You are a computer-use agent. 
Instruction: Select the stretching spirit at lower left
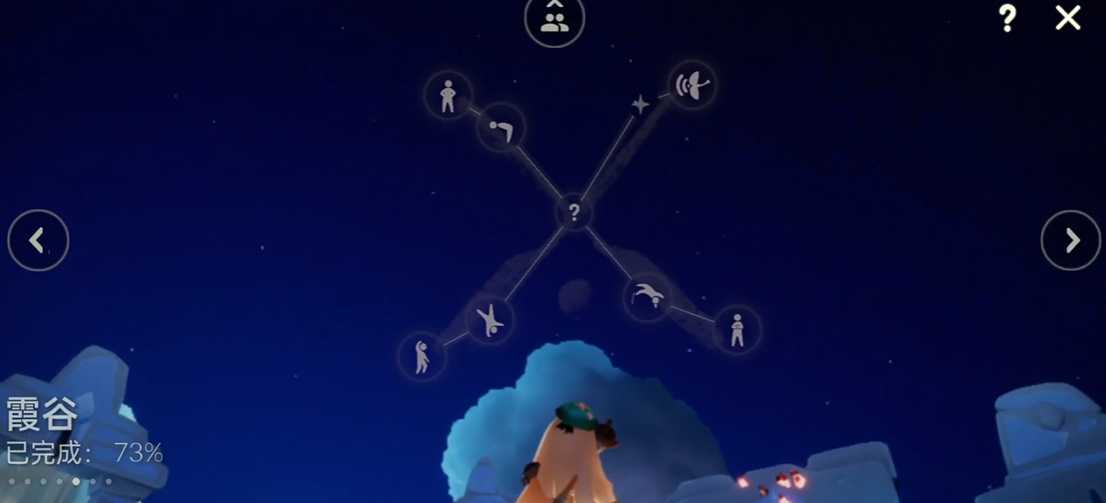click(422, 355)
